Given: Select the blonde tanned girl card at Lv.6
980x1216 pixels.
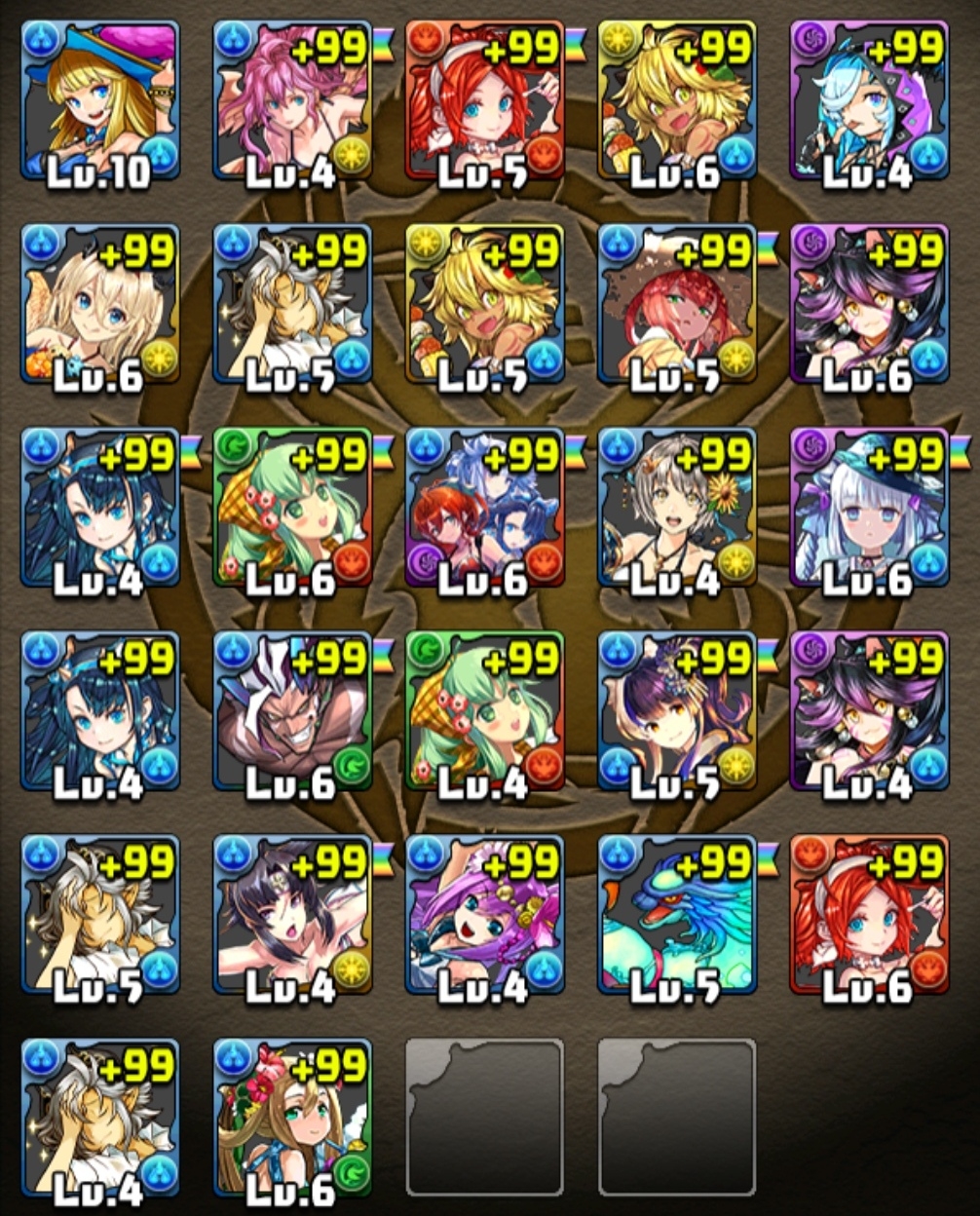Looking at the screenshot, I should pos(677,100).
